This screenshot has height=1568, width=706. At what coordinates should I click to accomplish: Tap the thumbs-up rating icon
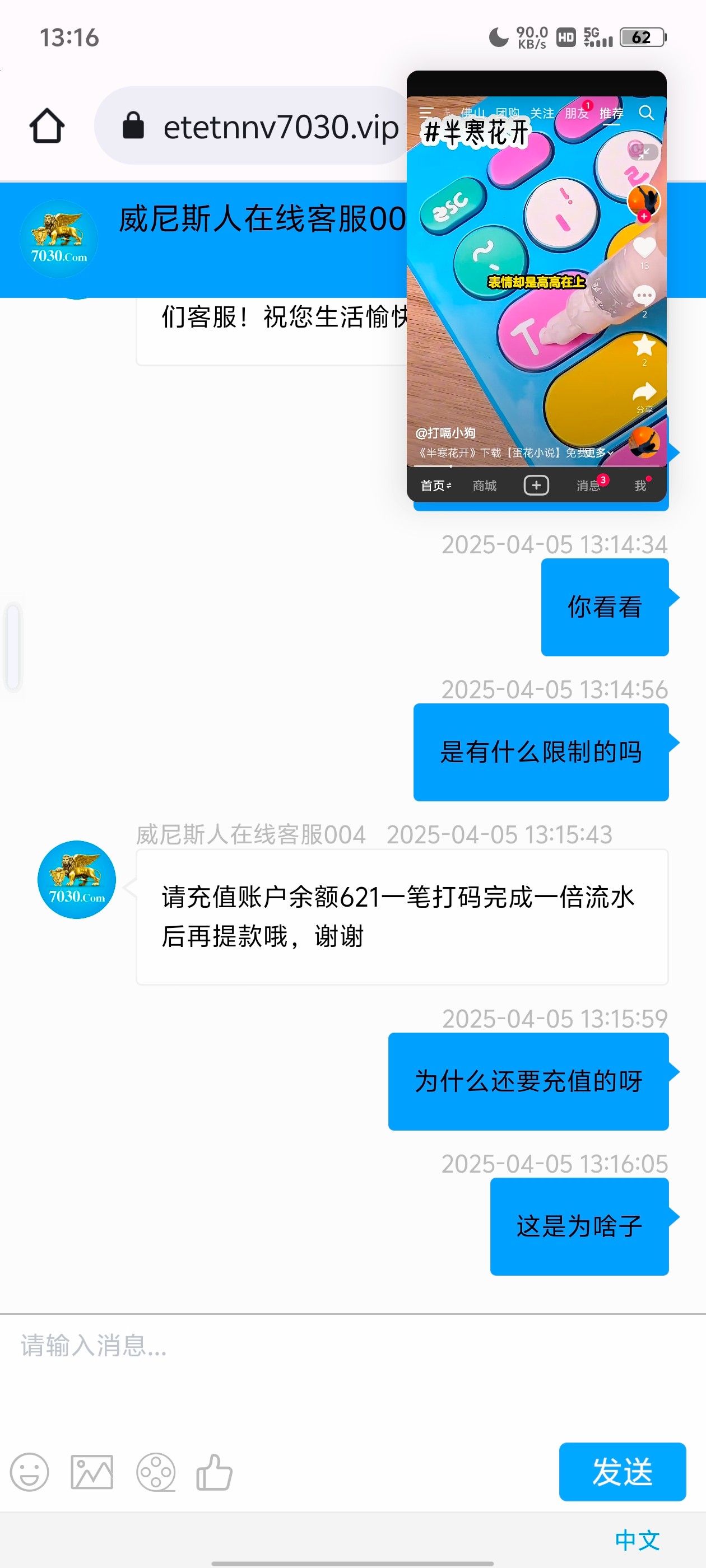215,1472
